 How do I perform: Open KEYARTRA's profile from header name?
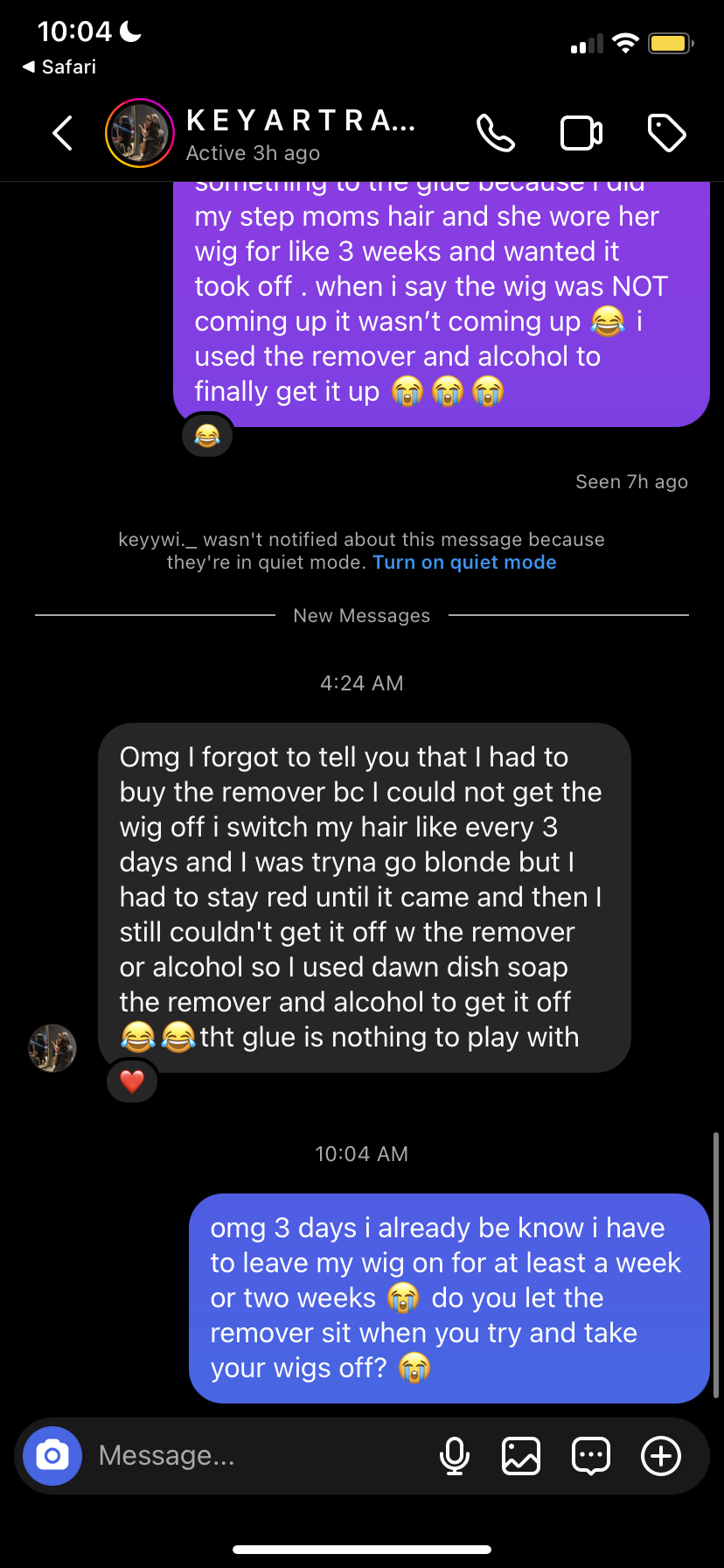pos(300,121)
